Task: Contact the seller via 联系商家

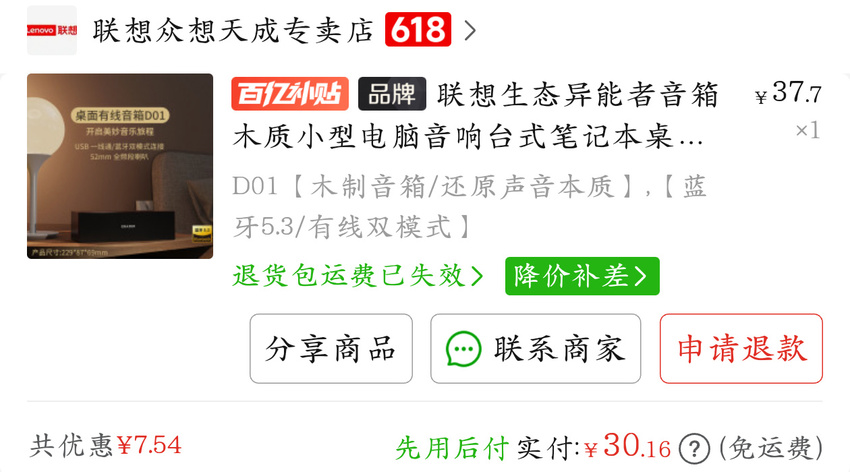Action: pos(535,349)
